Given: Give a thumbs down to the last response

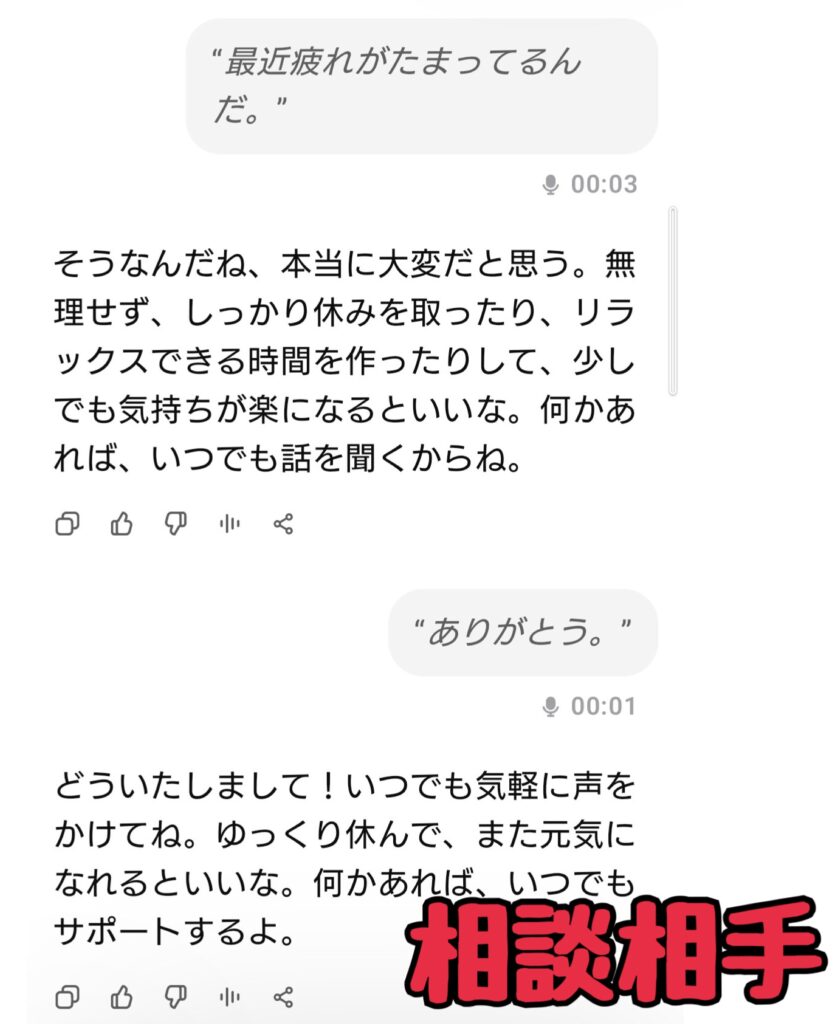Looking at the screenshot, I should tap(176, 995).
